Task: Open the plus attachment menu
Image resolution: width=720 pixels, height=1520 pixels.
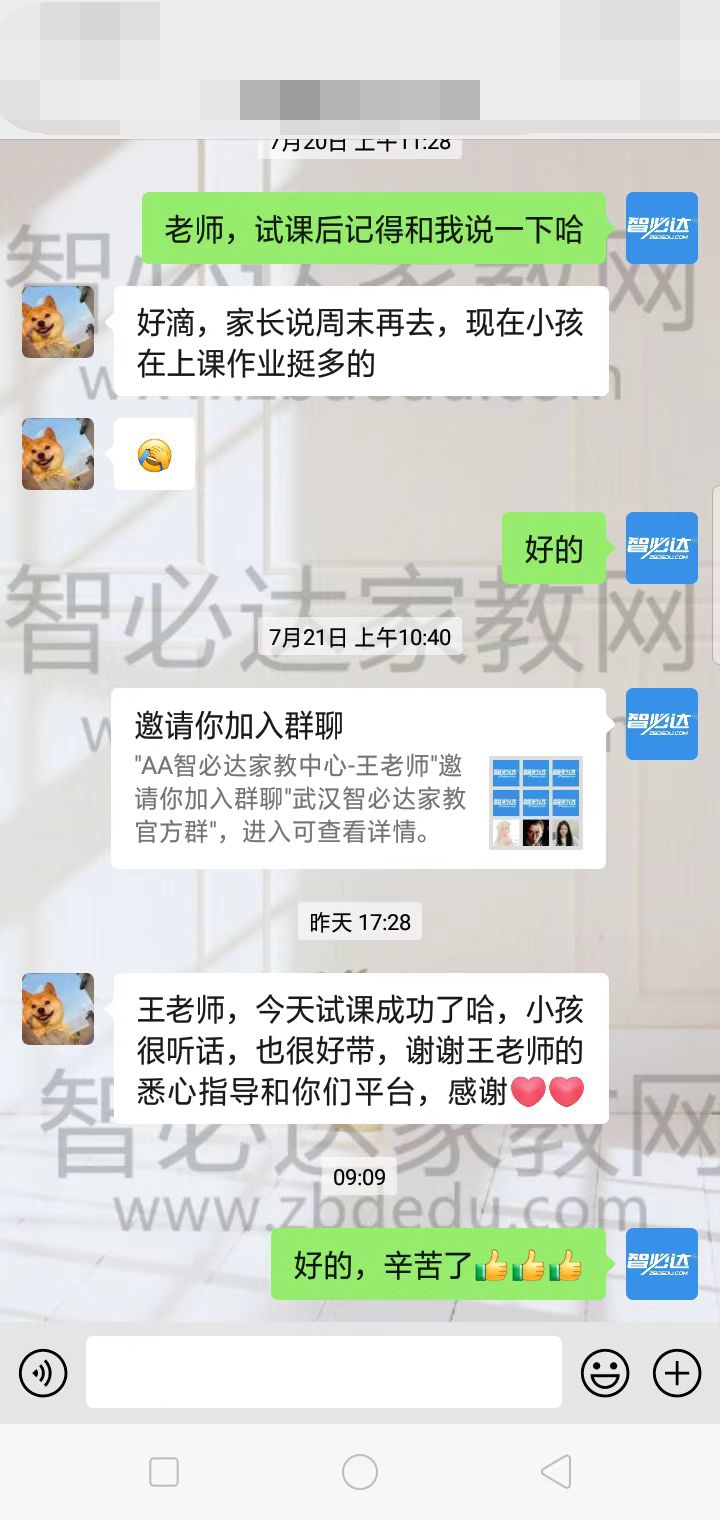Action: tap(677, 1372)
